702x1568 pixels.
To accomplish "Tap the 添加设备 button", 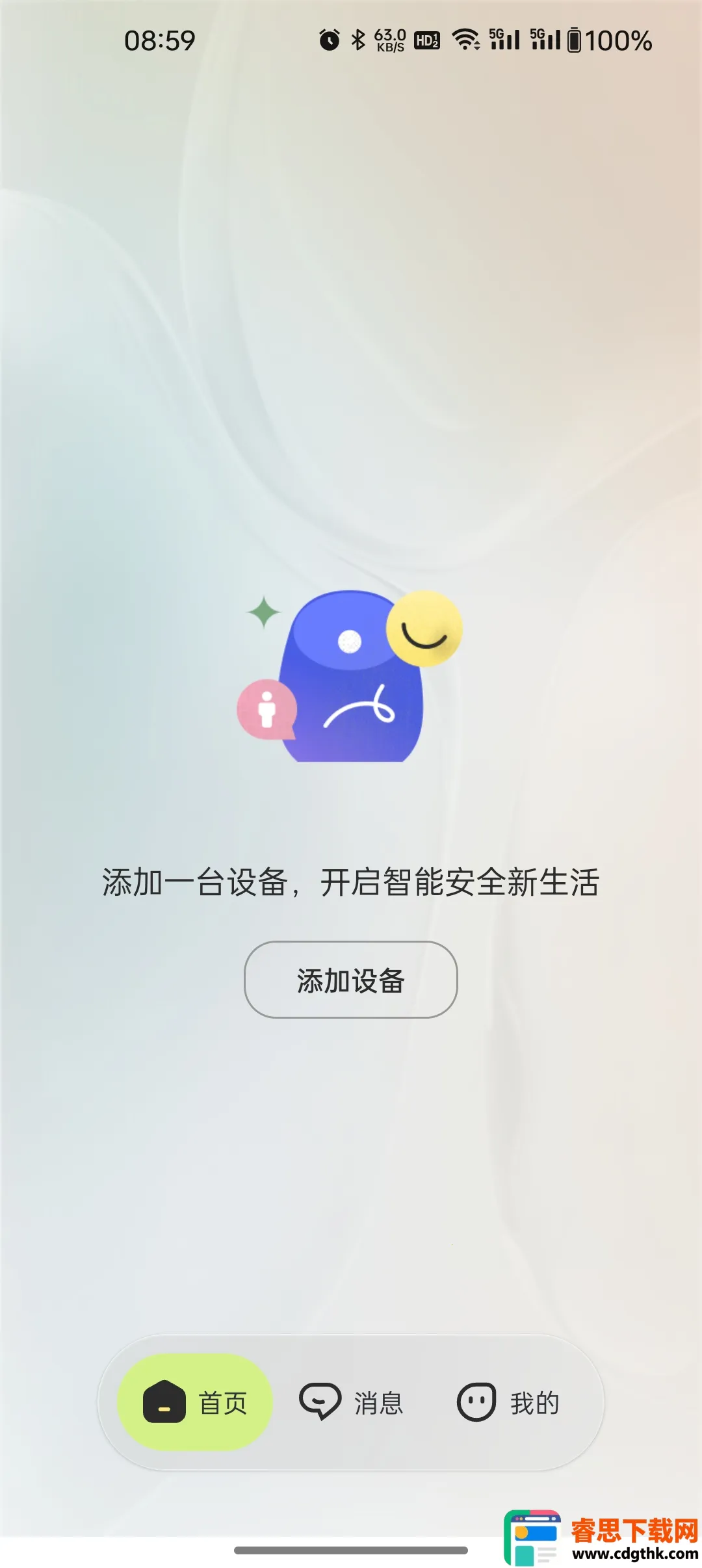I will tap(351, 980).
